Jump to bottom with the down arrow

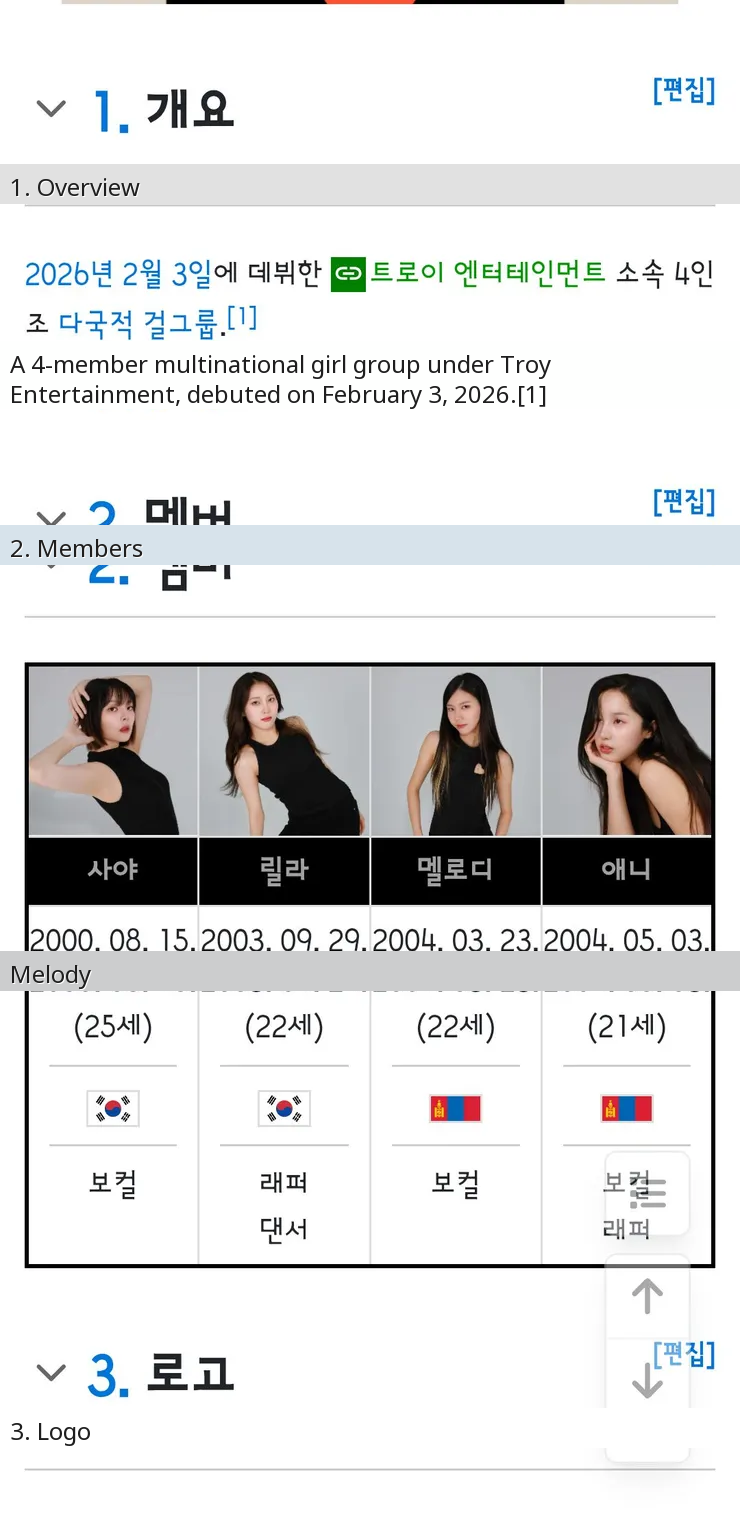coord(648,1381)
